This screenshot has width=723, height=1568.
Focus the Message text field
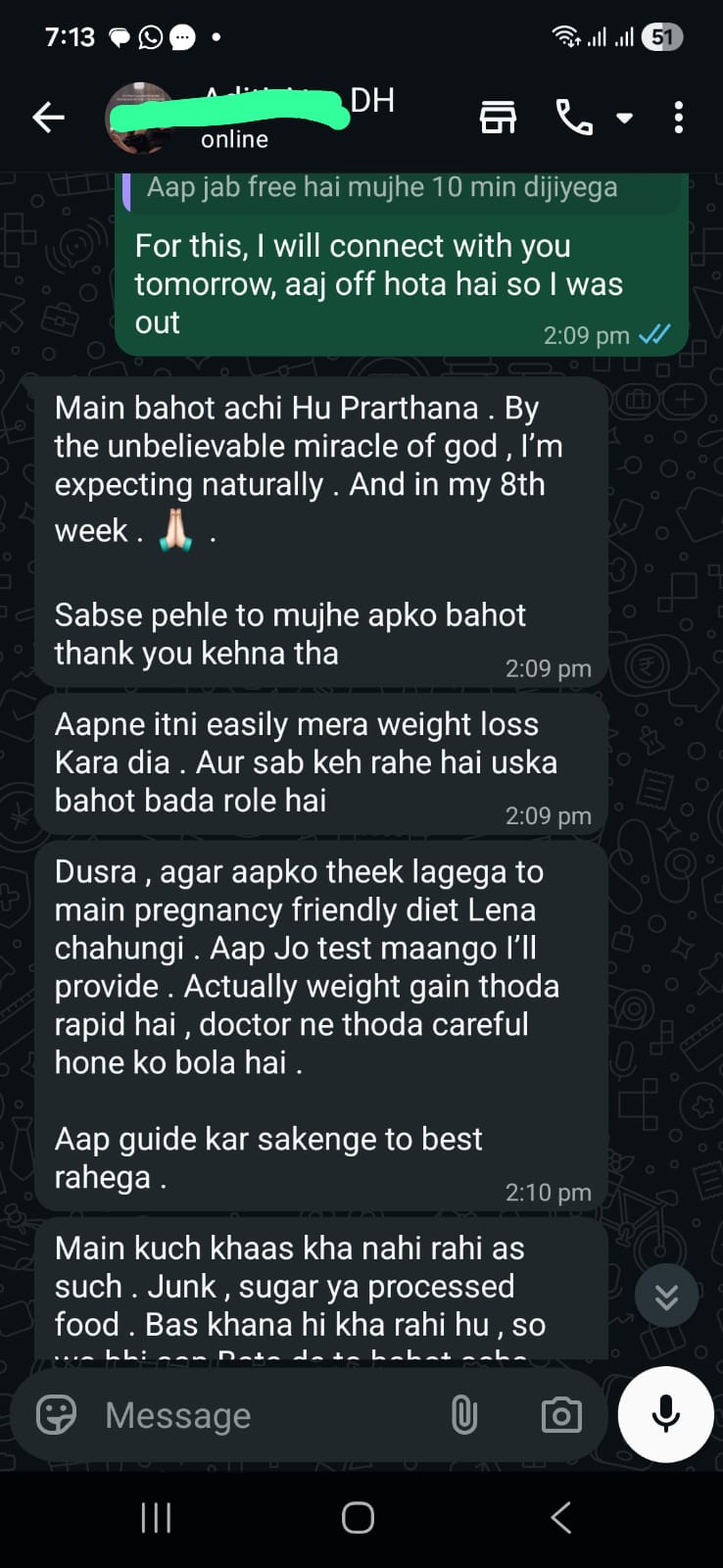265,1415
